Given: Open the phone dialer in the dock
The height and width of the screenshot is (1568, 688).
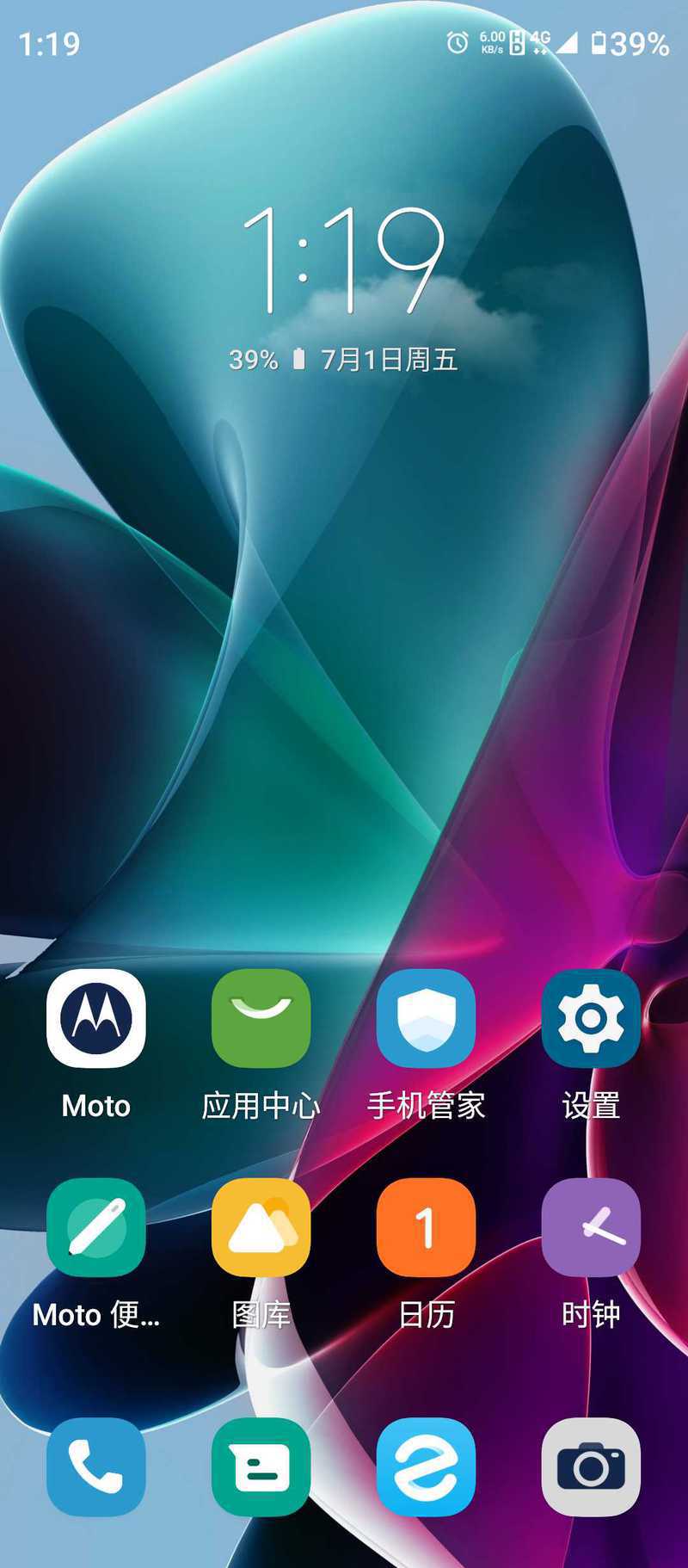Looking at the screenshot, I should click(95, 1467).
